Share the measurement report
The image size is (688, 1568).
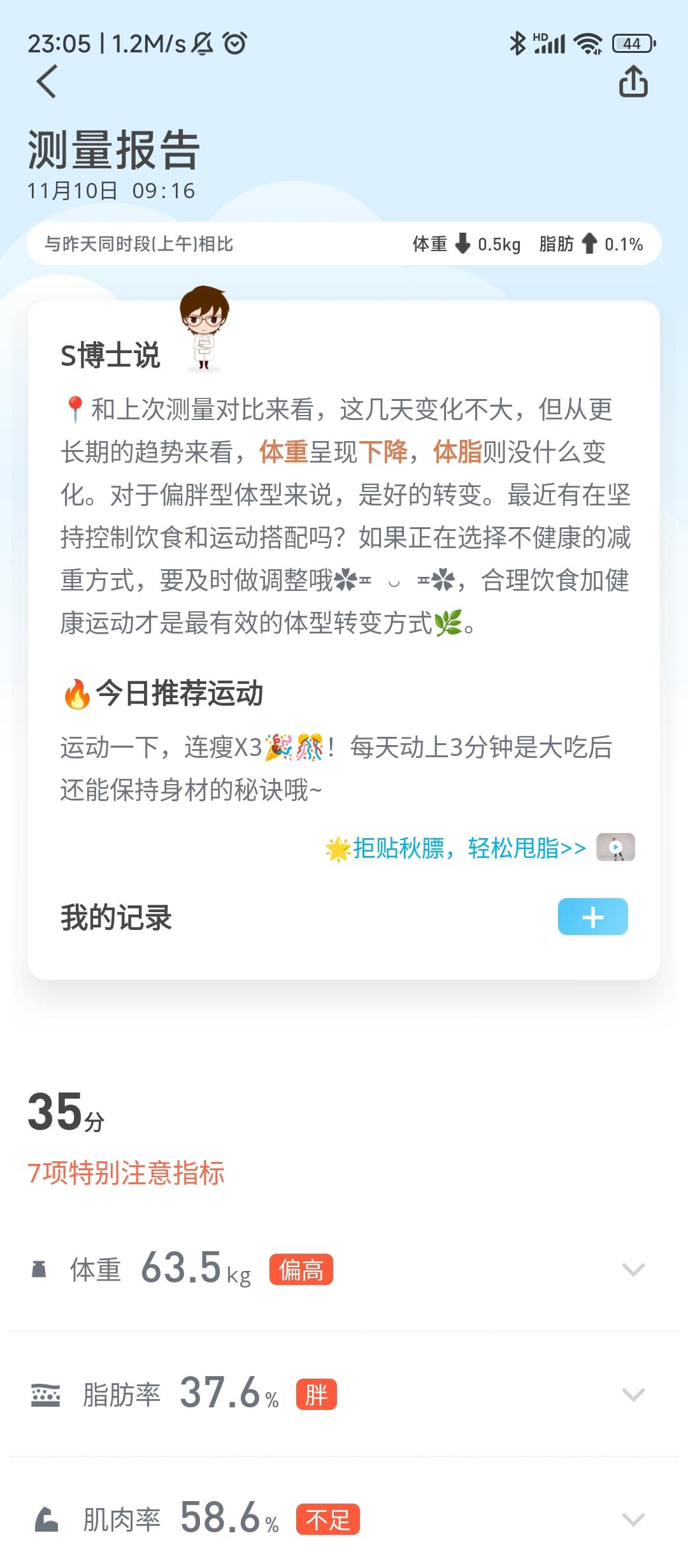click(633, 82)
